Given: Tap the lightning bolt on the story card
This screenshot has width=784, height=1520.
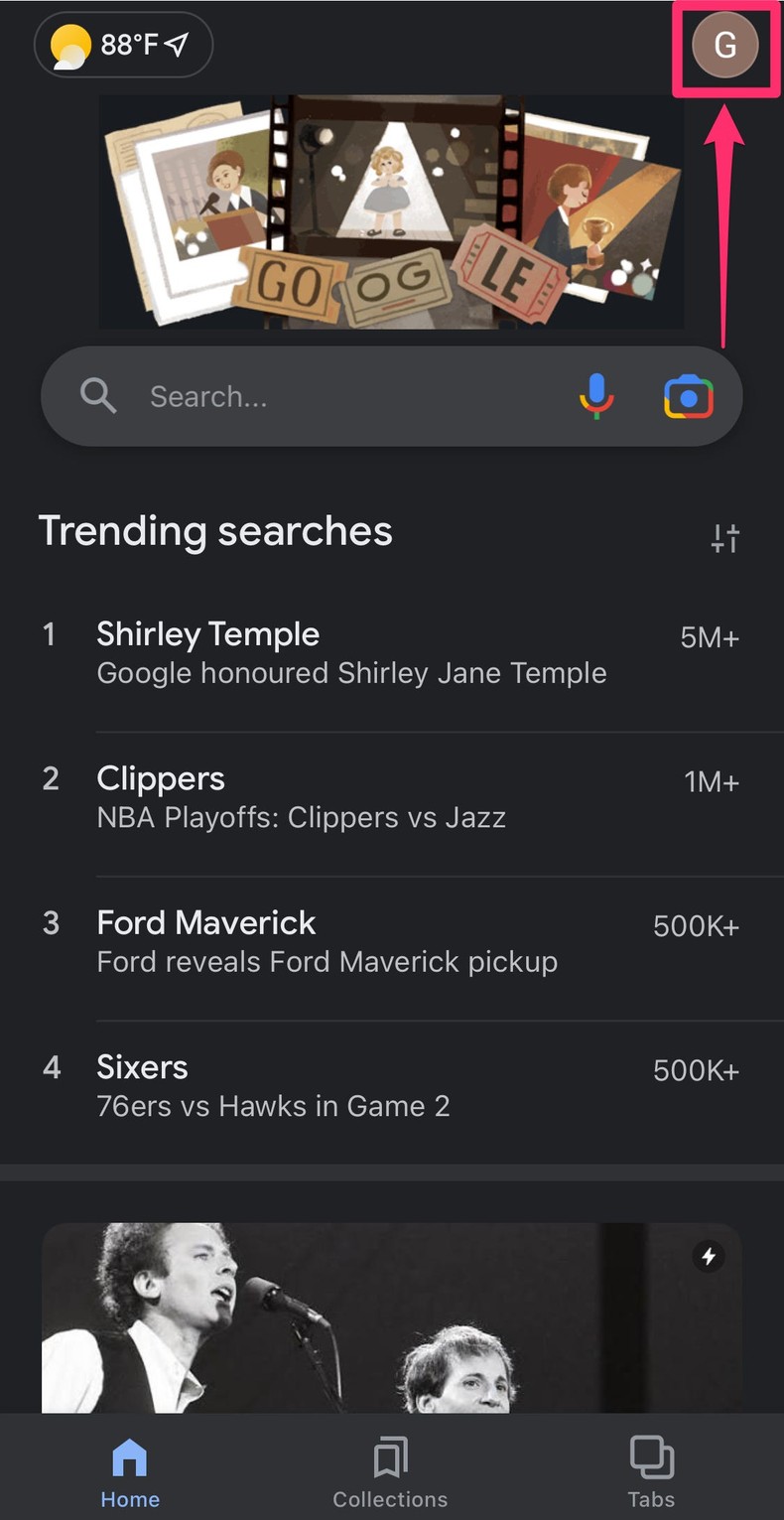Looking at the screenshot, I should pos(709,1256).
